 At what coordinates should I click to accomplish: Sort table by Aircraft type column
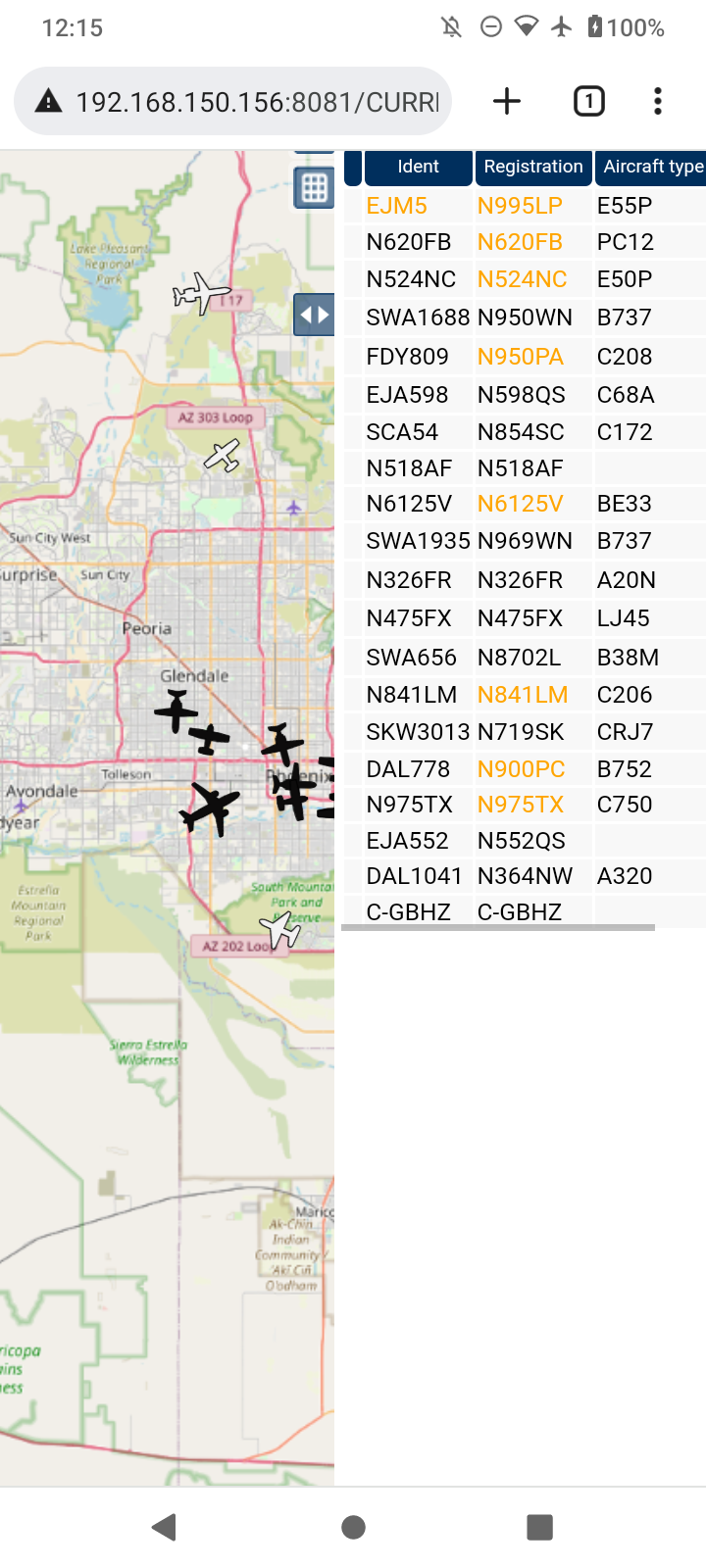click(x=651, y=168)
